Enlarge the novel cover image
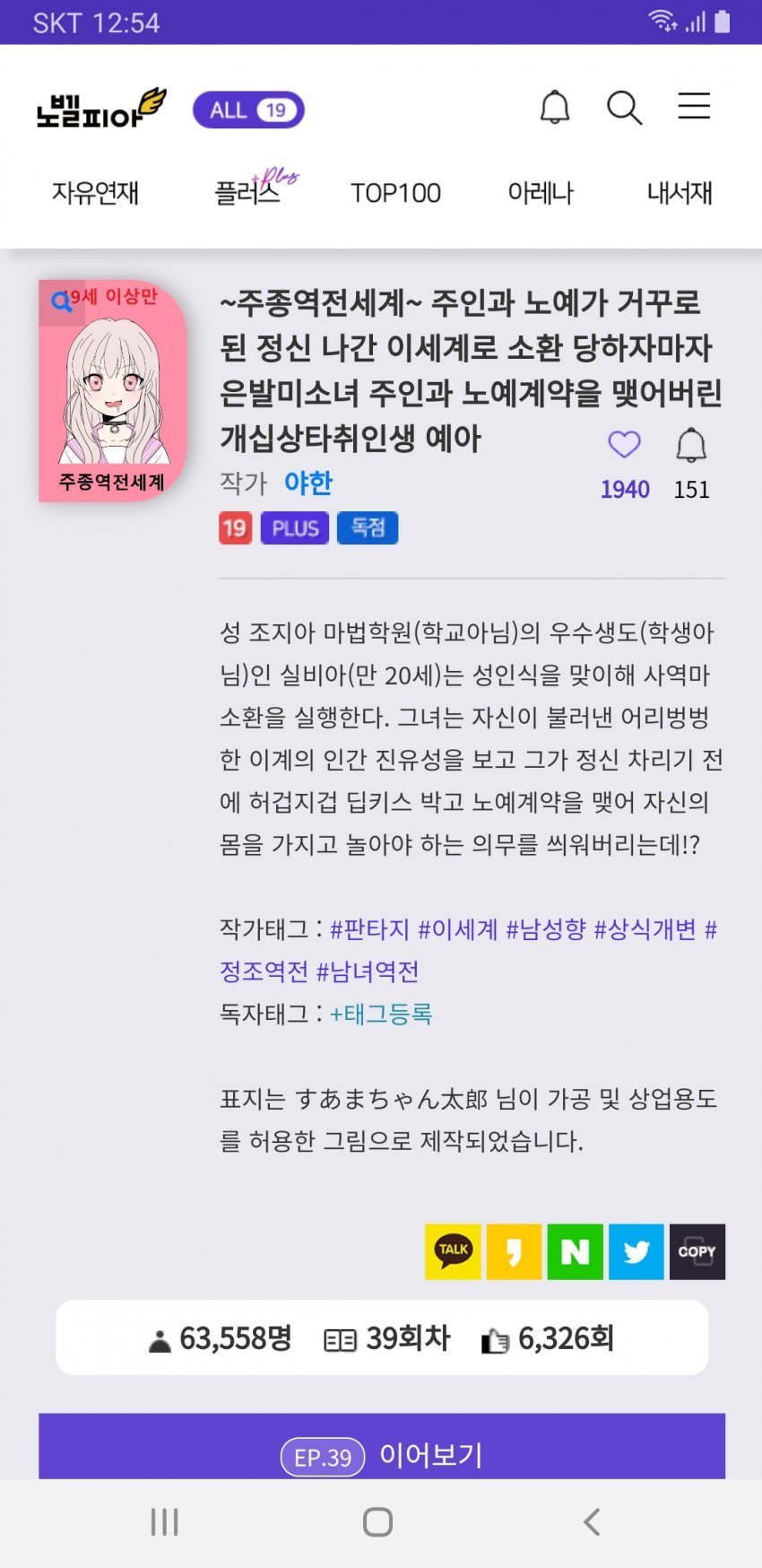This screenshot has width=762, height=1568. coord(113,390)
